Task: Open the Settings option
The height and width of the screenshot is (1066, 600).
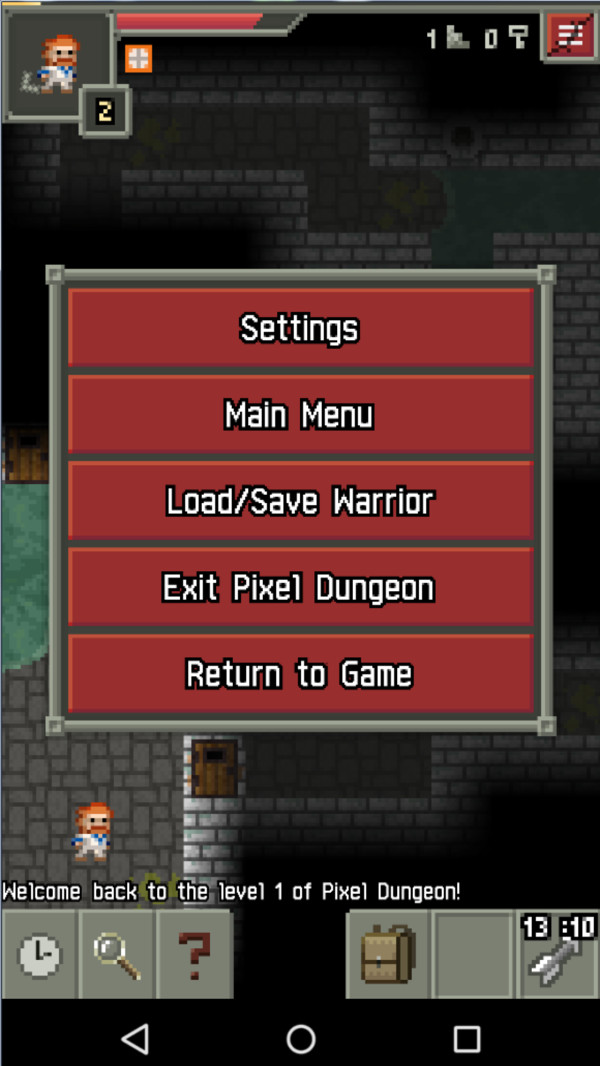Action: 300,328
